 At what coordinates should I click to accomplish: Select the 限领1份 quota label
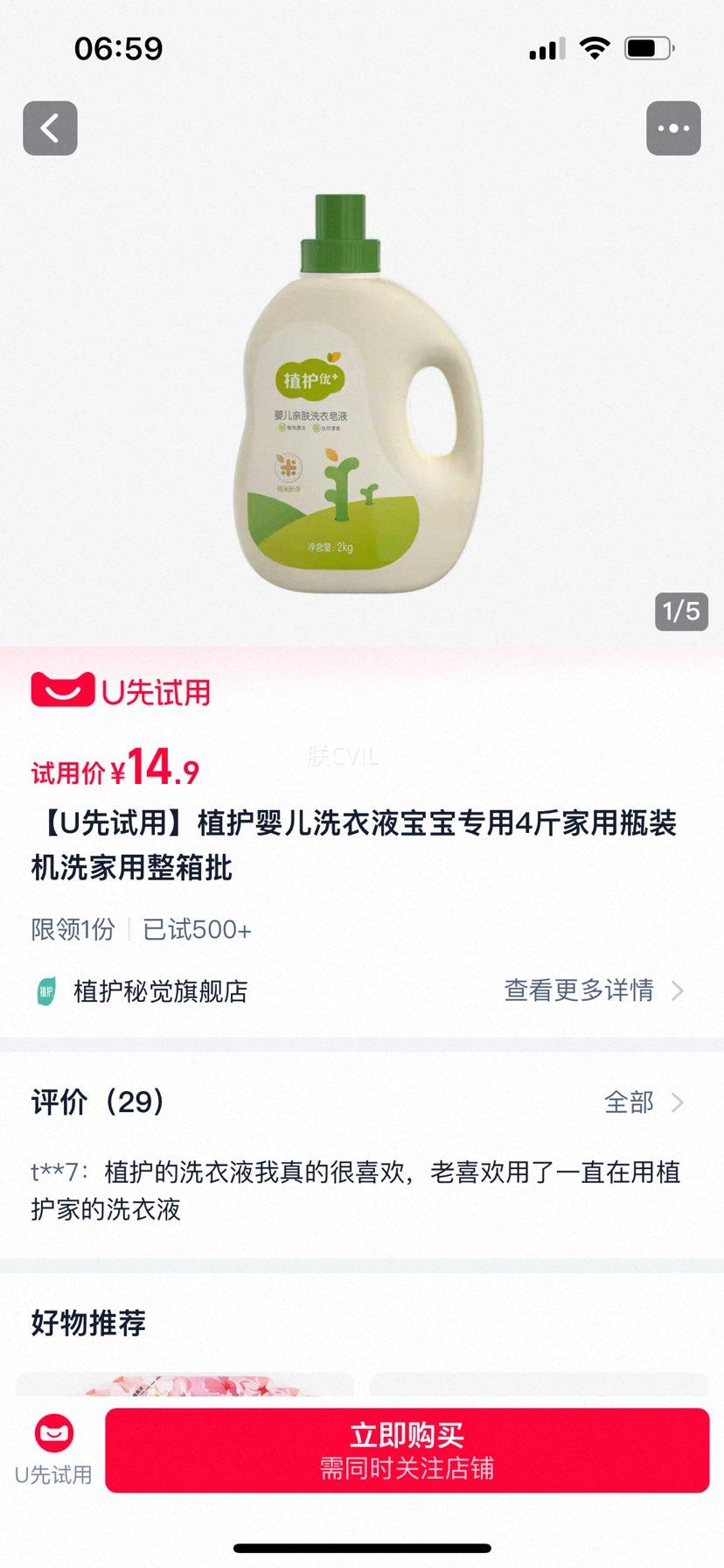click(73, 930)
